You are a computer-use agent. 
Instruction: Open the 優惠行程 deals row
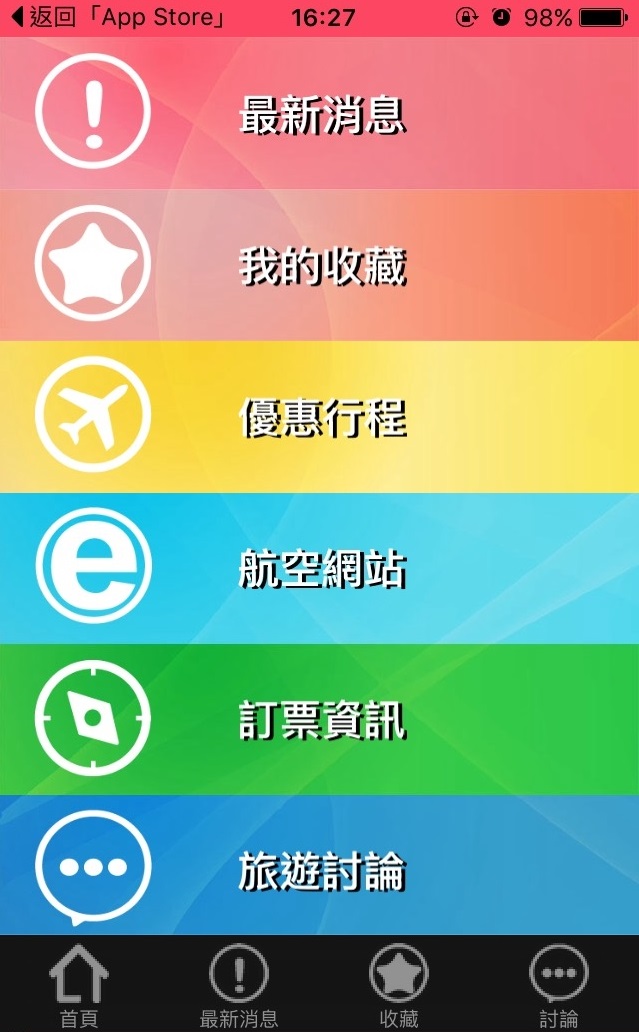[320, 417]
